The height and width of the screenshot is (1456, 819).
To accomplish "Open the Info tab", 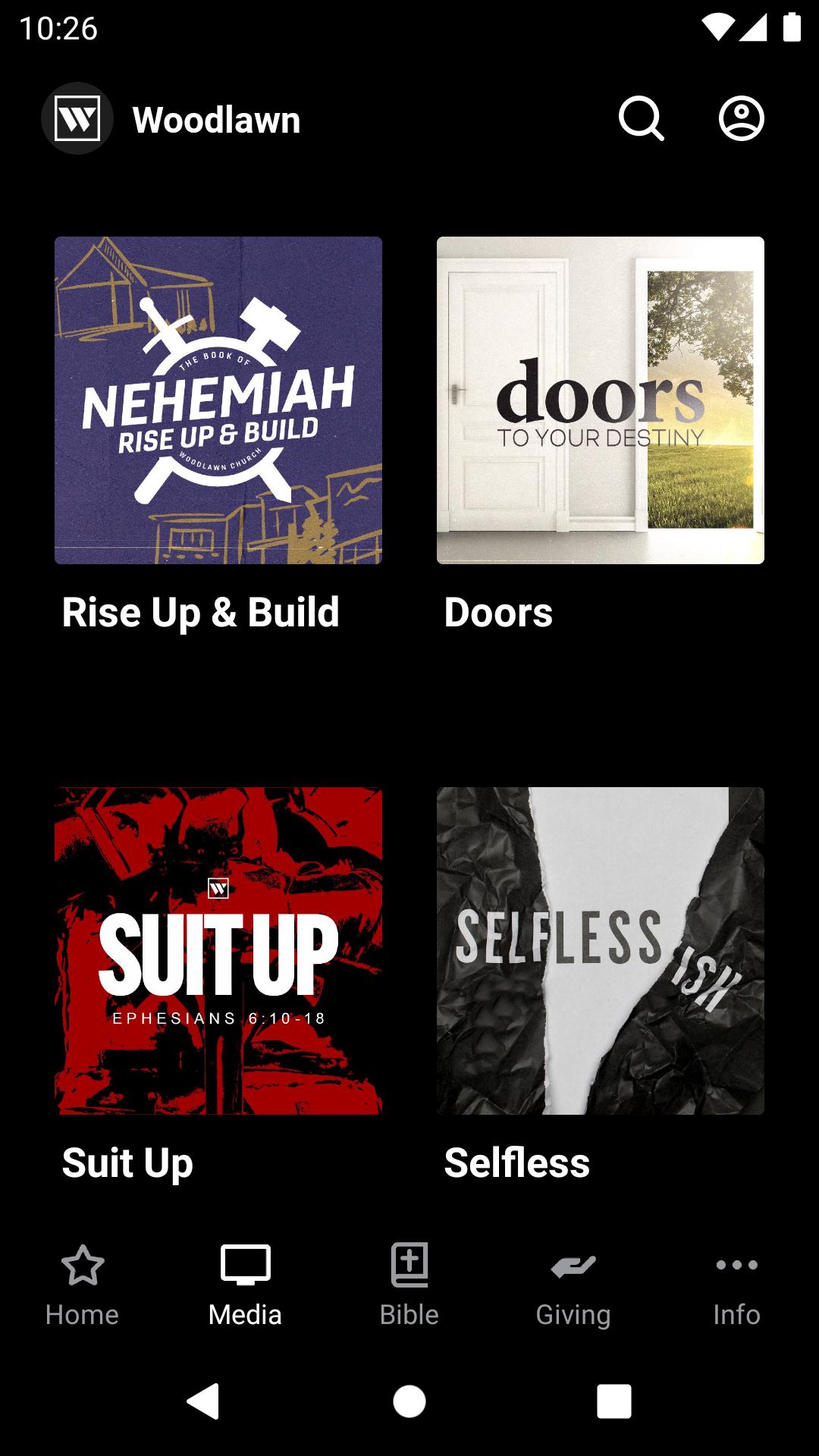I will pyautogui.click(x=736, y=1286).
